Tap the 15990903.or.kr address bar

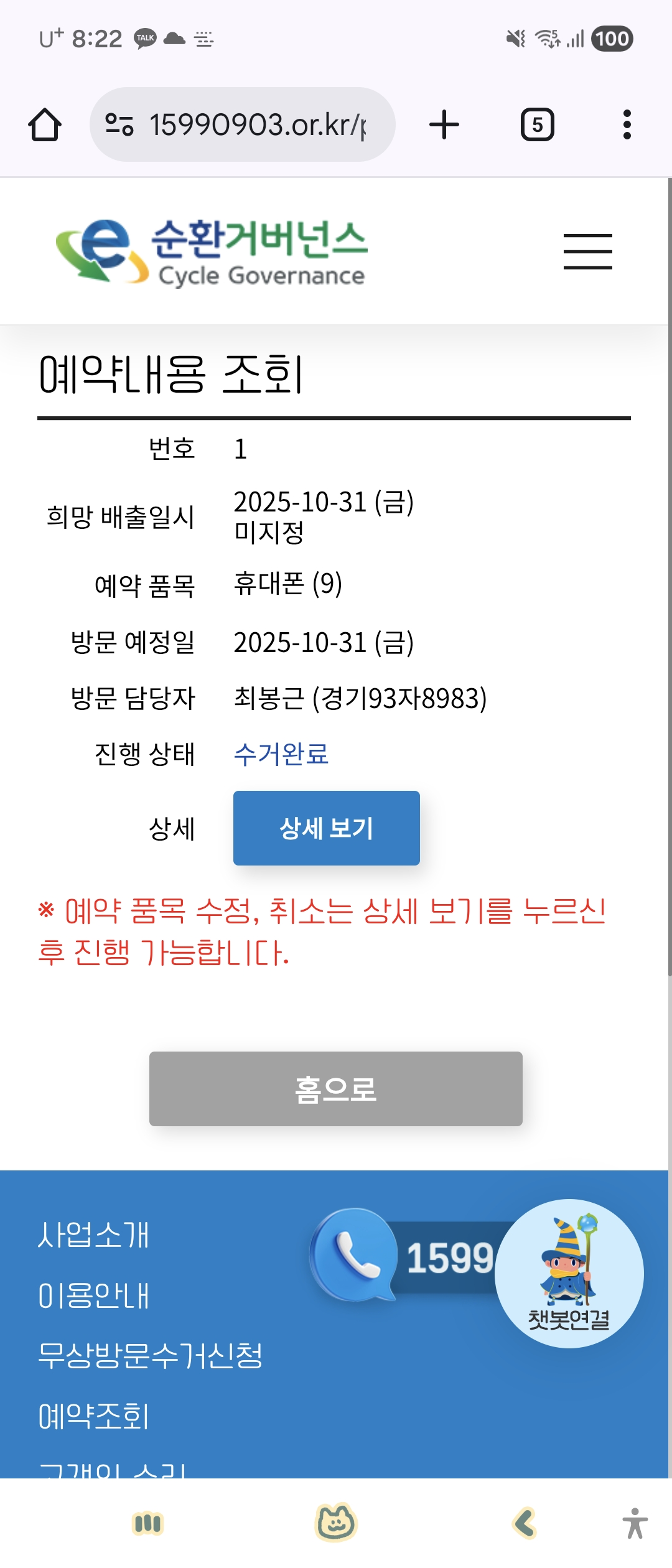(x=243, y=124)
